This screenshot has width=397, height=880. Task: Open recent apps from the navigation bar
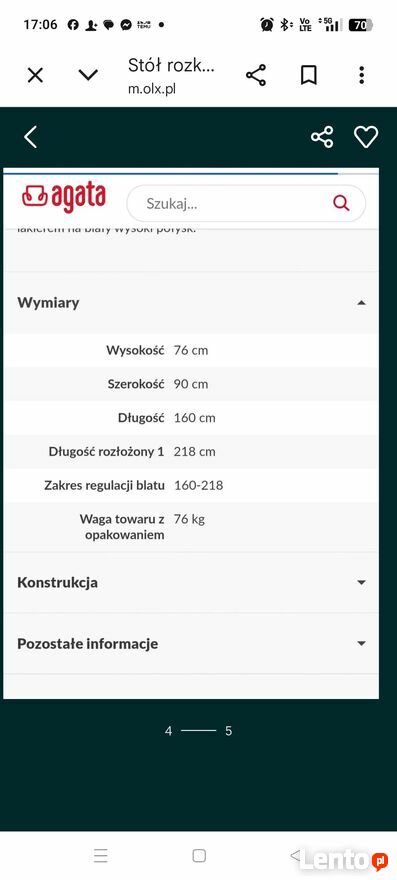101,855
